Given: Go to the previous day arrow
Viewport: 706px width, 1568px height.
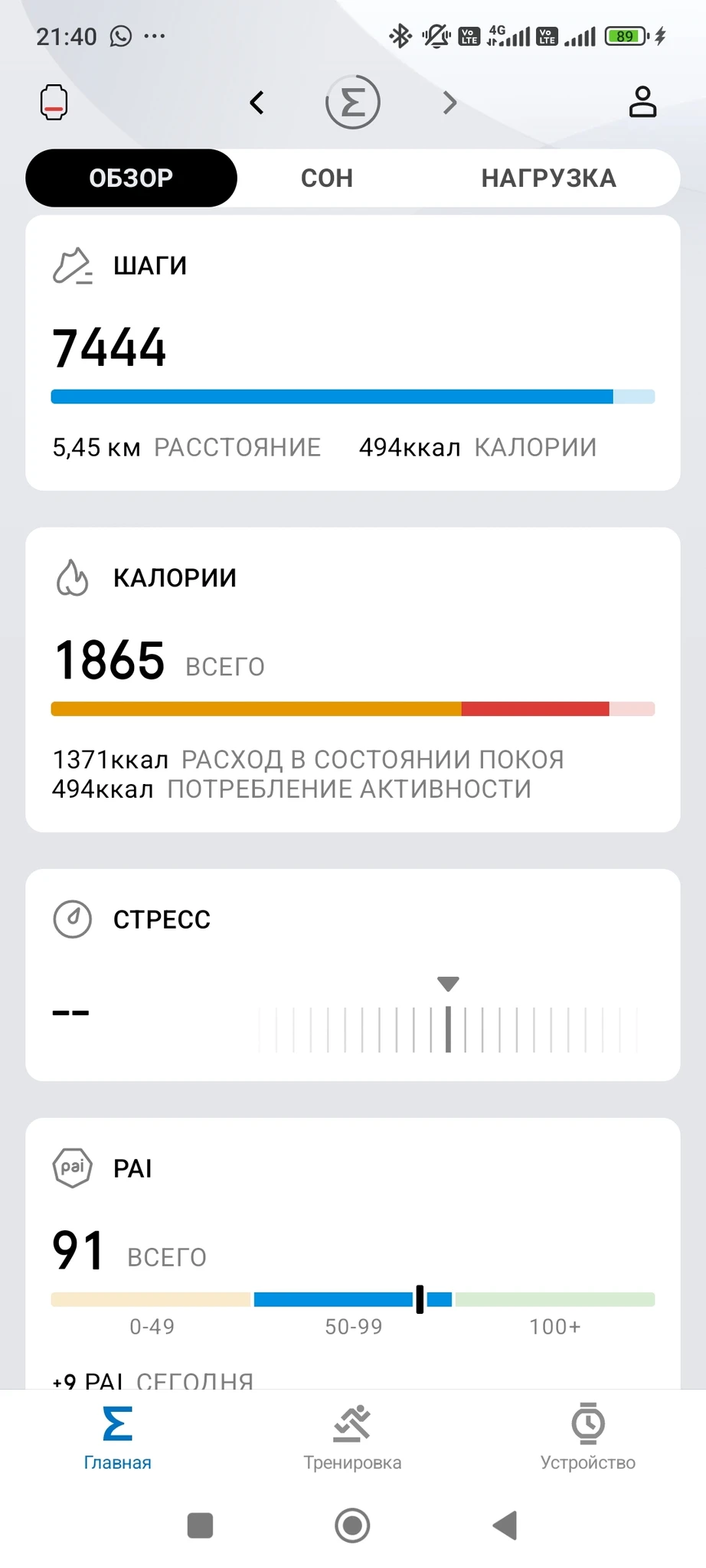Looking at the screenshot, I should (257, 103).
